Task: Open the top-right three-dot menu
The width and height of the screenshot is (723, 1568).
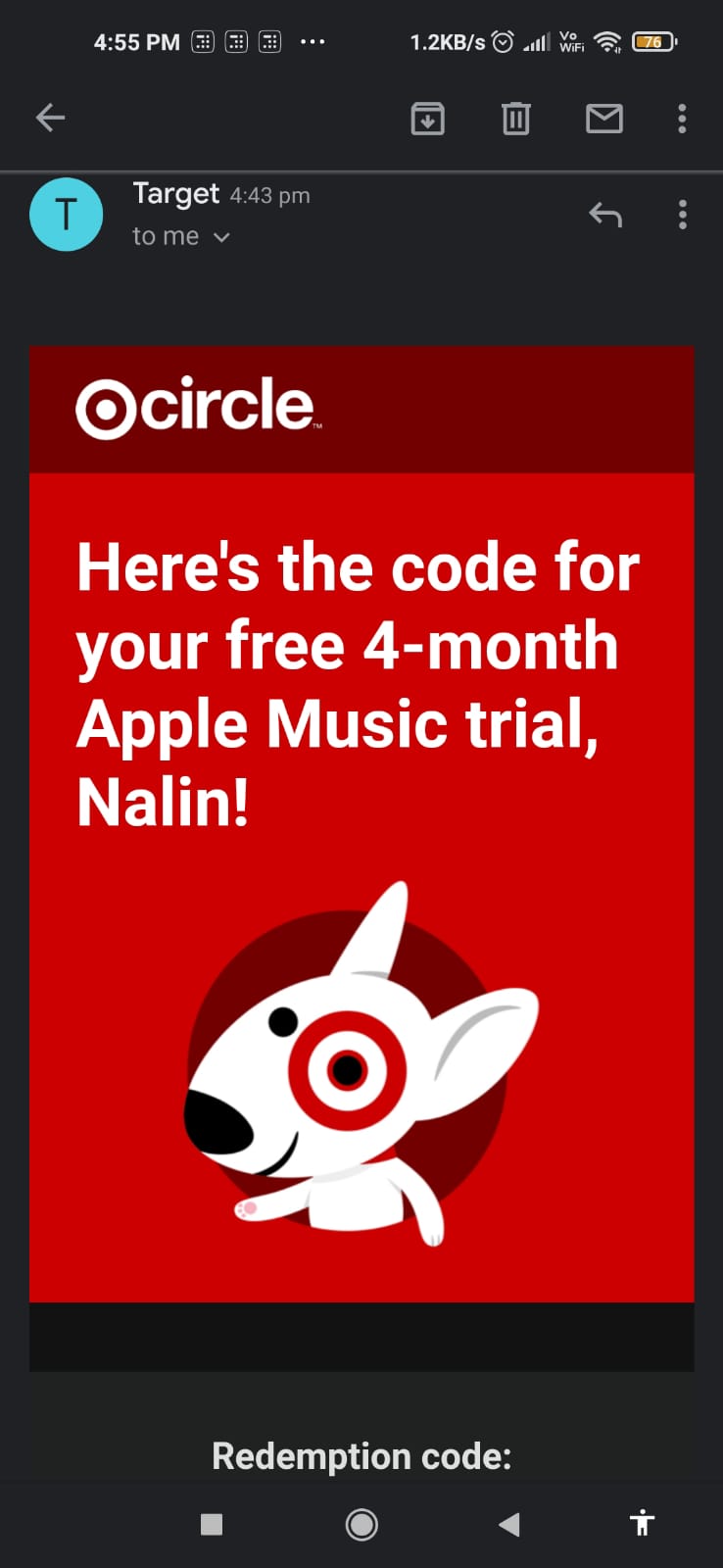Action: [682, 118]
